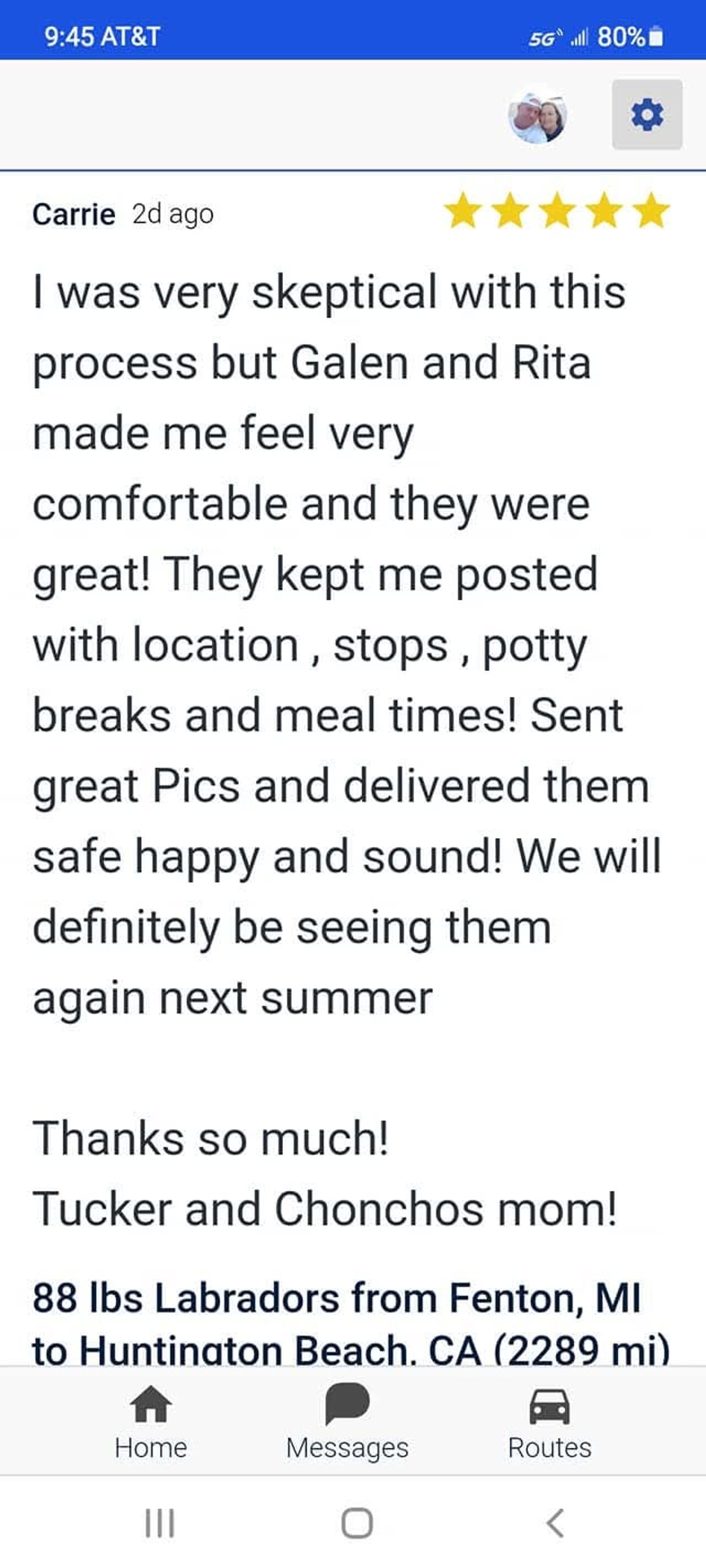
Task: Go to the Home tab
Action: (151, 1422)
